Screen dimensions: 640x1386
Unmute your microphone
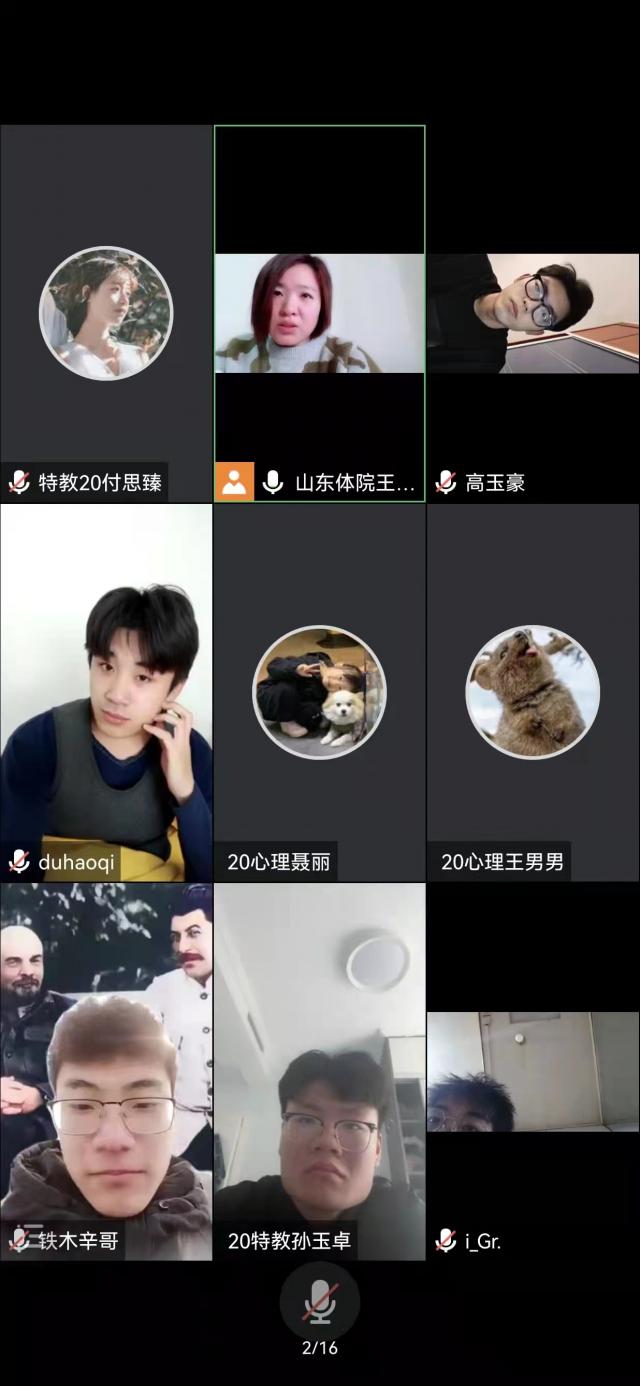(x=320, y=1302)
